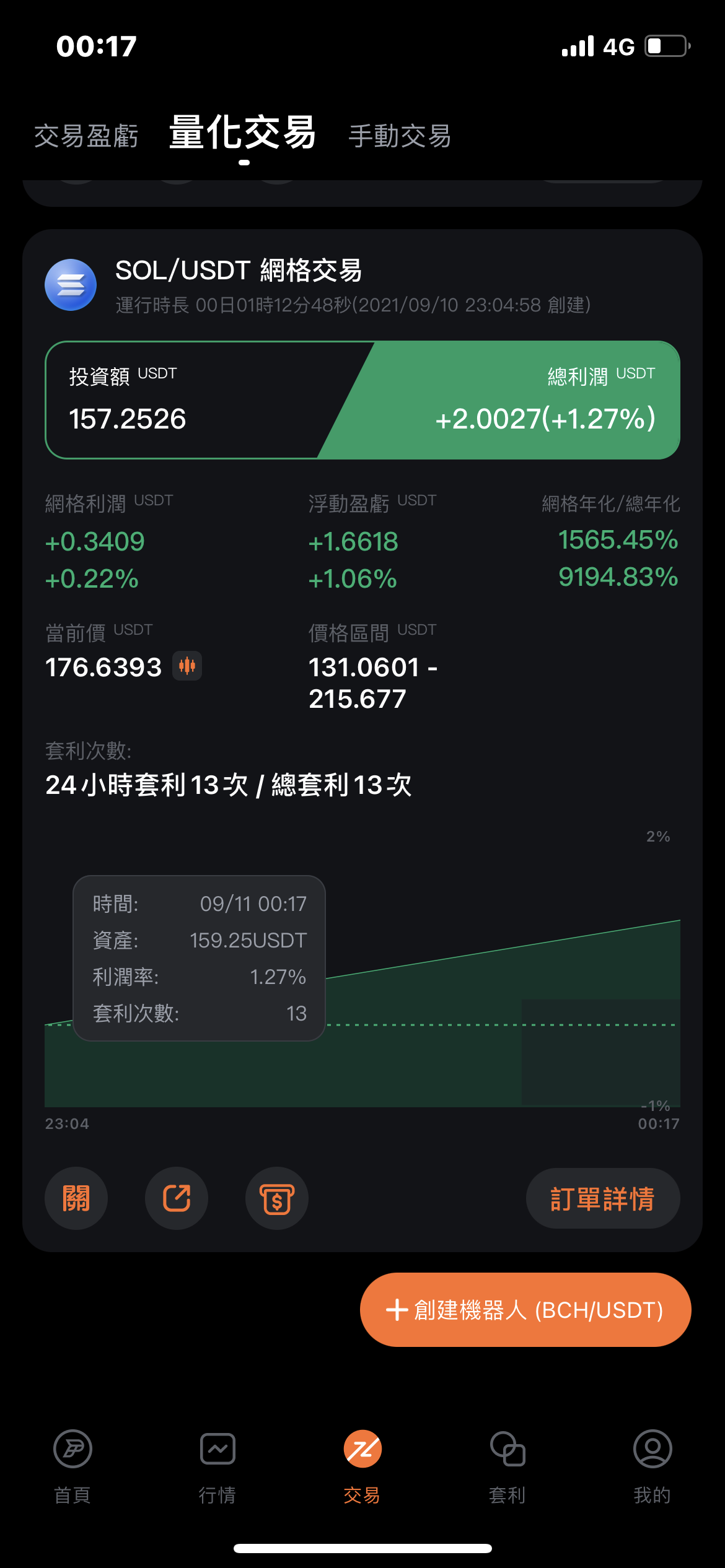The height and width of the screenshot is (1568, 725).
Task: Tap 創建機器人 (BCH/USDT)
Action: (525, 1310)
